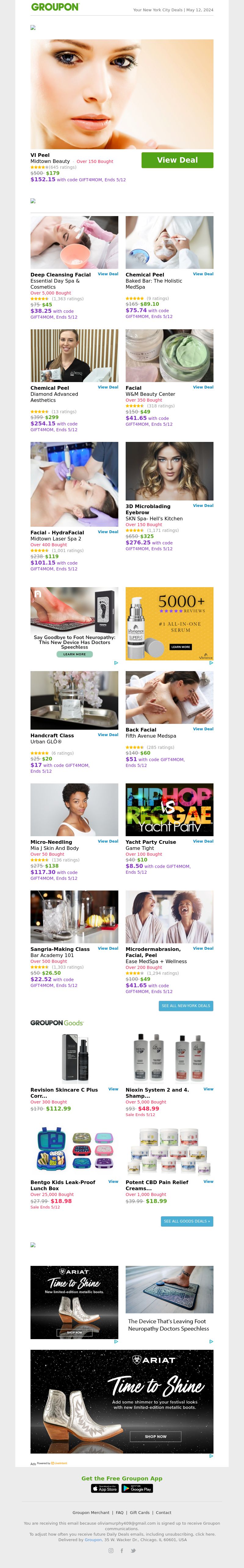The image size is (244, 1568).
Task: Open the Gift Cards link
Action: [139, 1512]
